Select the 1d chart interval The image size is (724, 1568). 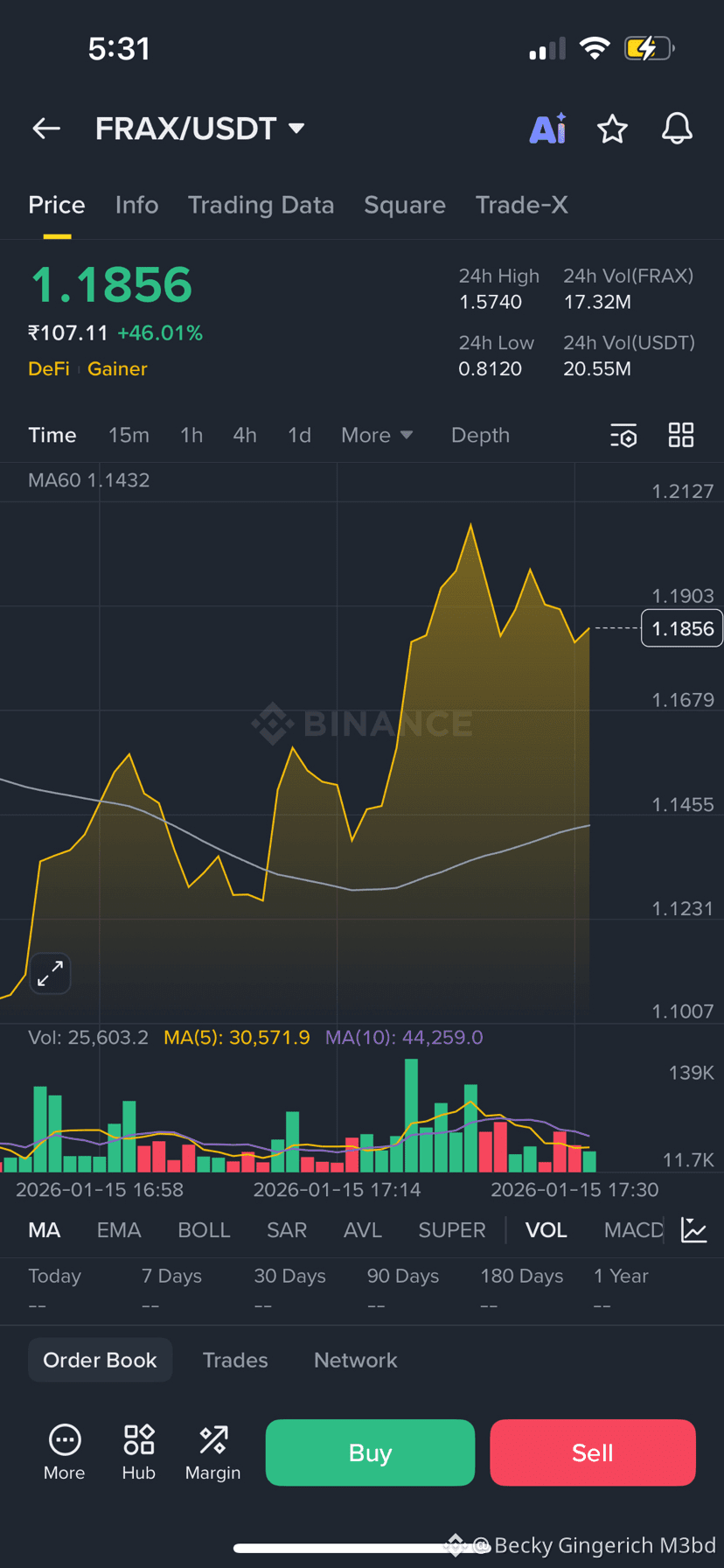[x=299, y=435]
